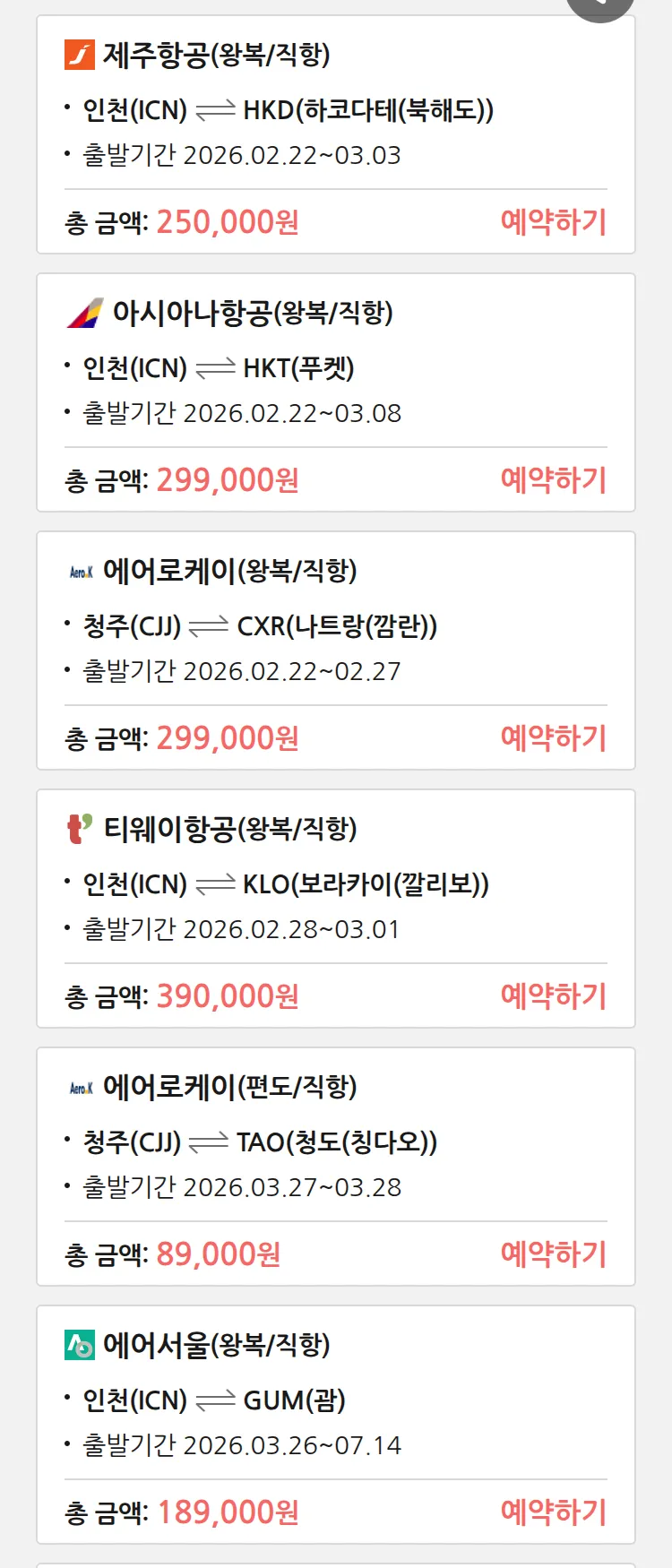Click the departure period on the Boracay deal
The height and width of the screenshot is (1568, 672).
[233, 928]
